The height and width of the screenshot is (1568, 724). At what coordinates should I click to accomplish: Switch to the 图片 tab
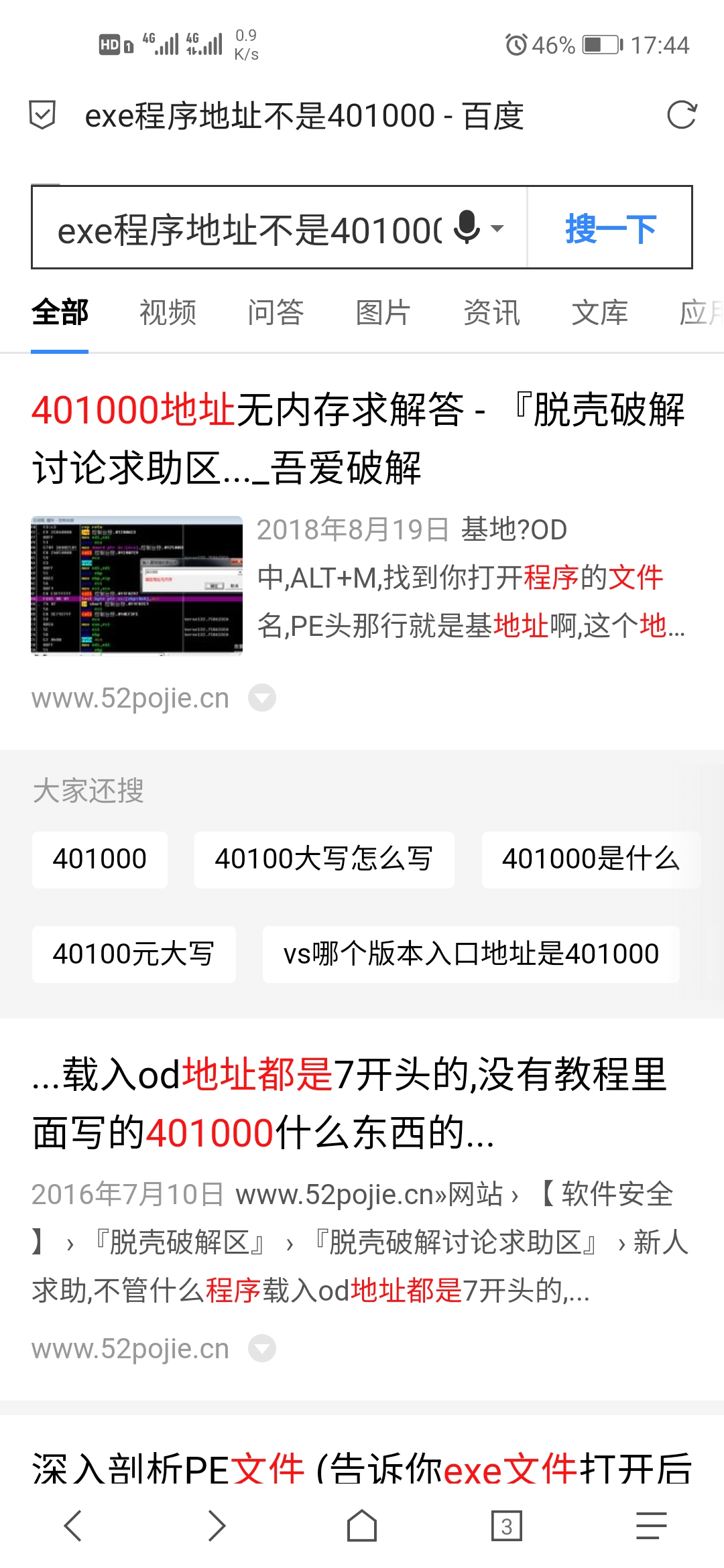click(383, 312)
